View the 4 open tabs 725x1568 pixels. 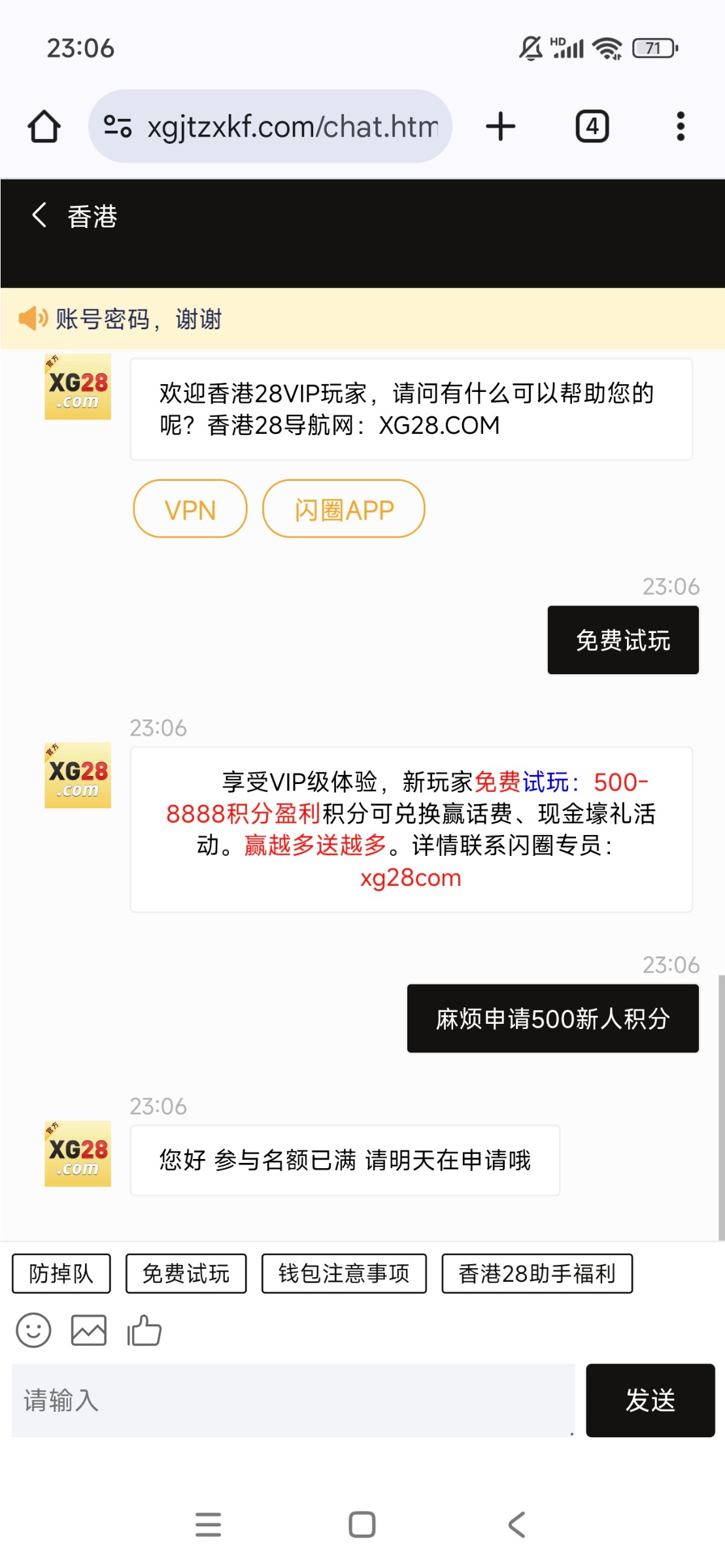tap(592, 126)
